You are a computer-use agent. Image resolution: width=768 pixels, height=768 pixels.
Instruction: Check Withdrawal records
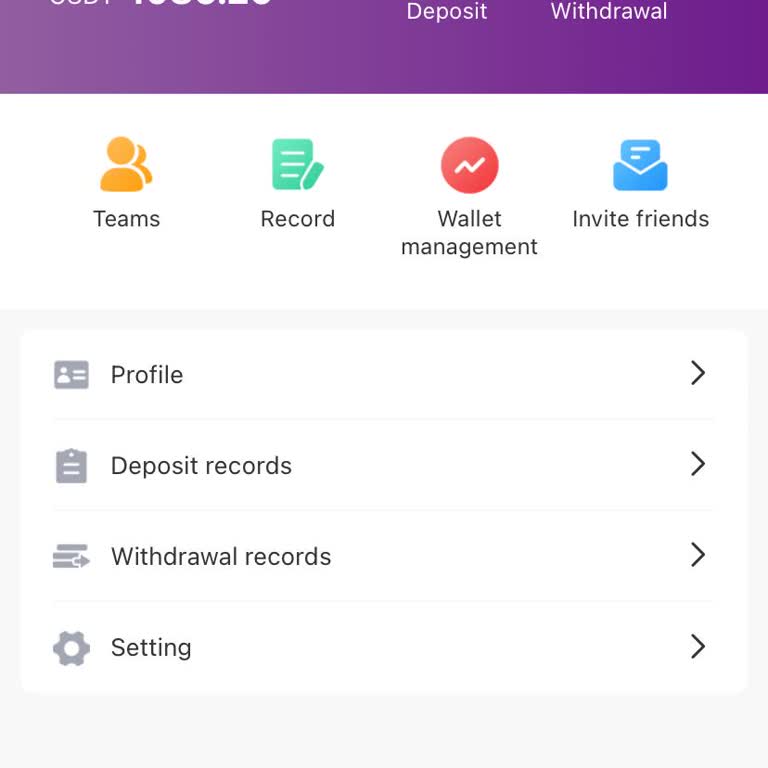(x=383, y=556)
